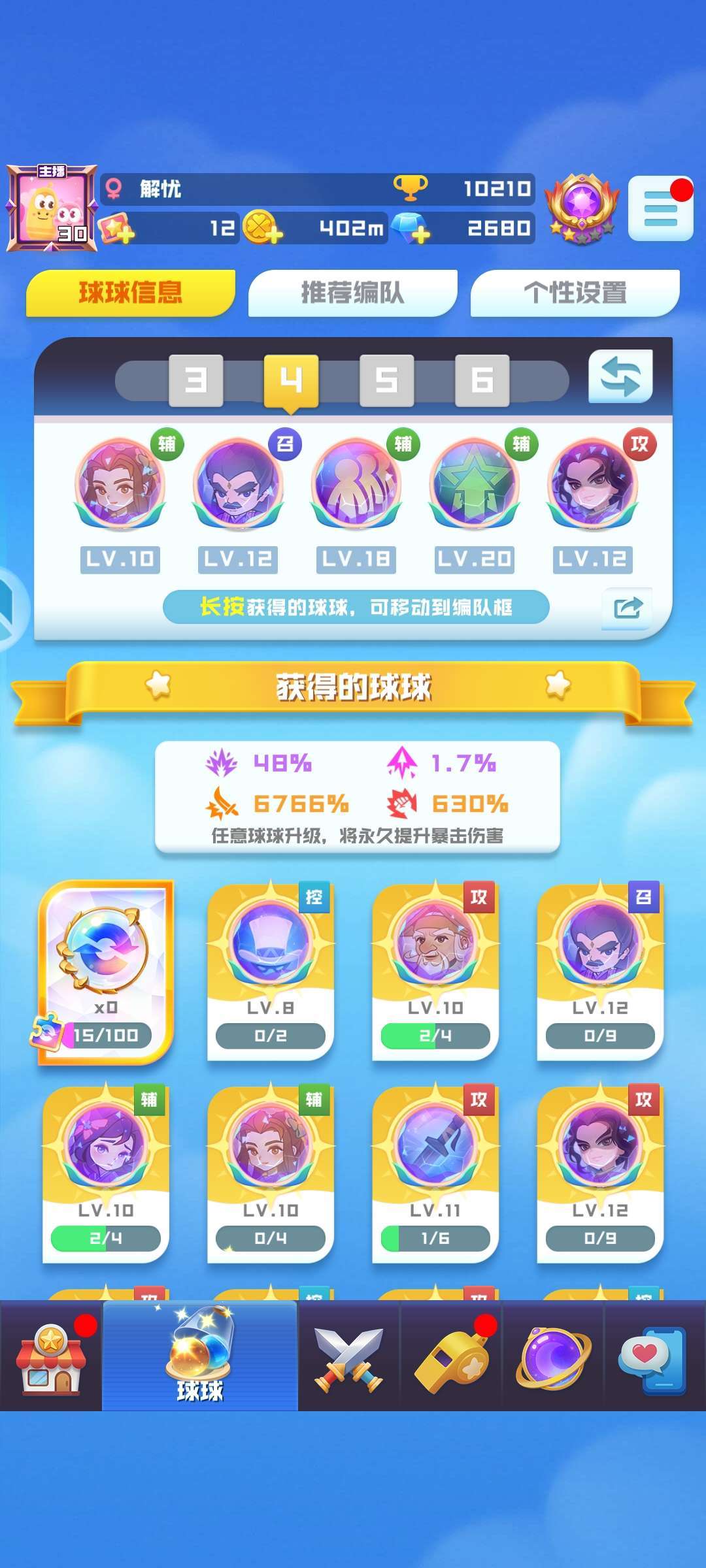
Task: Open the LV.20 star arrow ball in team
Action: (x=475, y=485)
